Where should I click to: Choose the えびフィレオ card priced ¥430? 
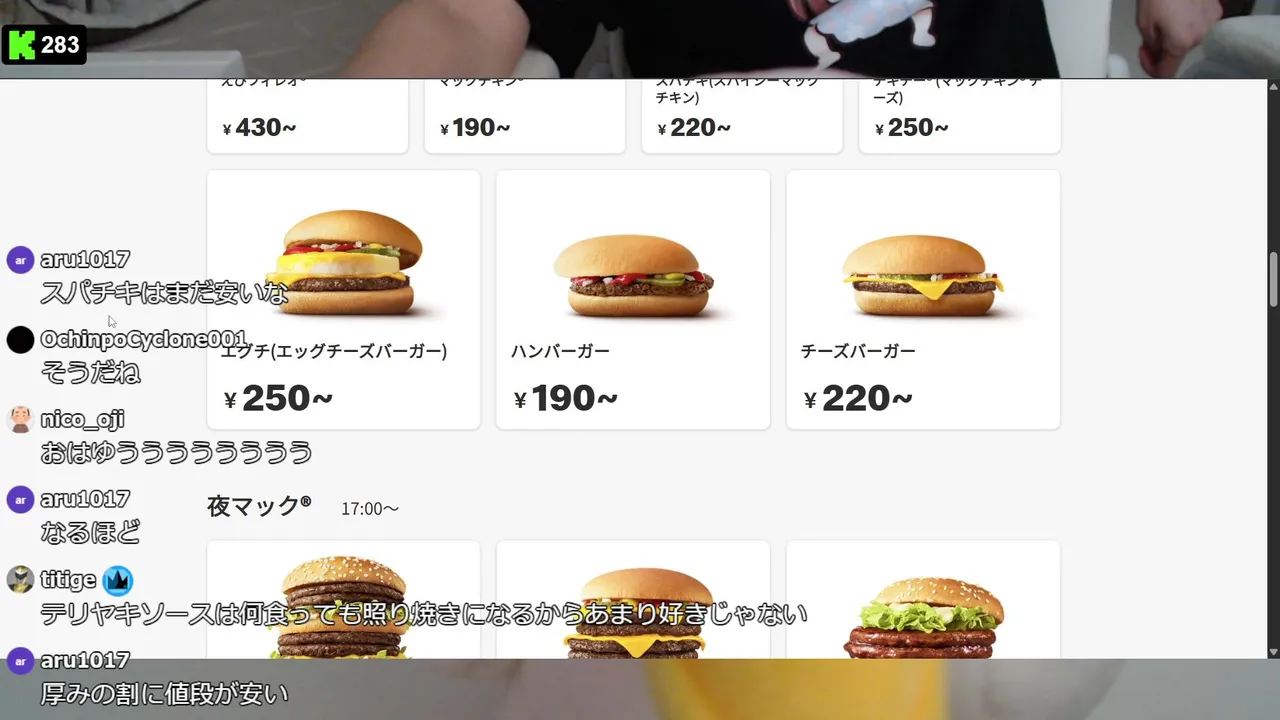coord(307,116)
